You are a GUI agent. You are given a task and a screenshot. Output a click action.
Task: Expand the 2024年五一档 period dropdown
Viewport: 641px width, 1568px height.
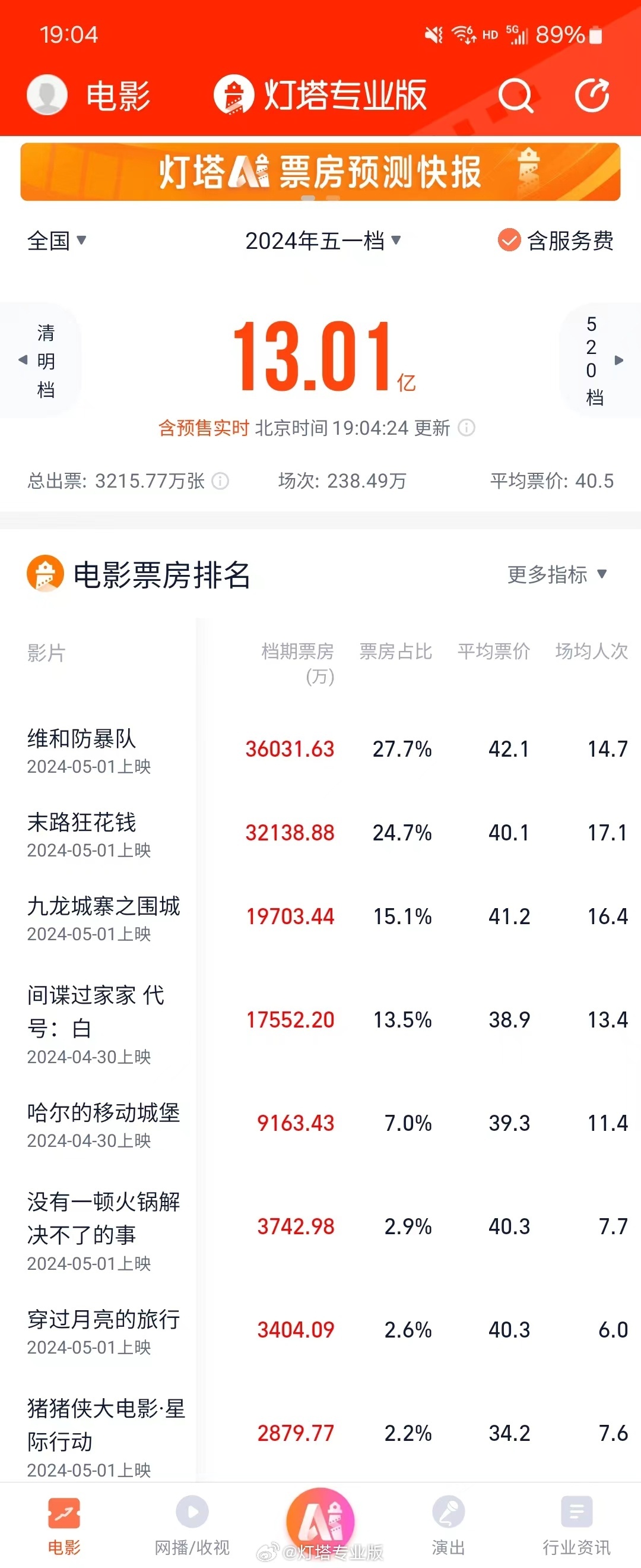tap(322, 241)
